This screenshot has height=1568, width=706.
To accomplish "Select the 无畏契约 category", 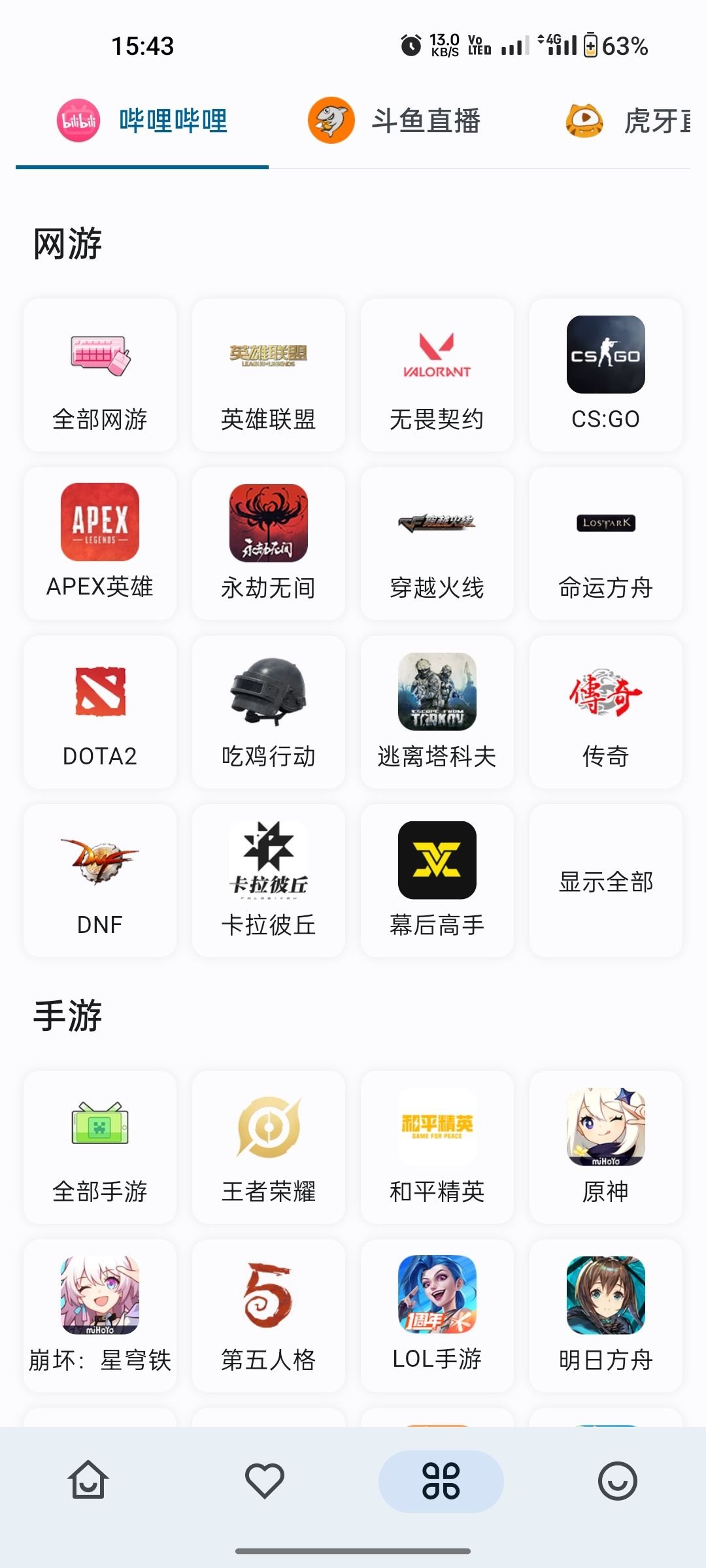I will [437, 375].
